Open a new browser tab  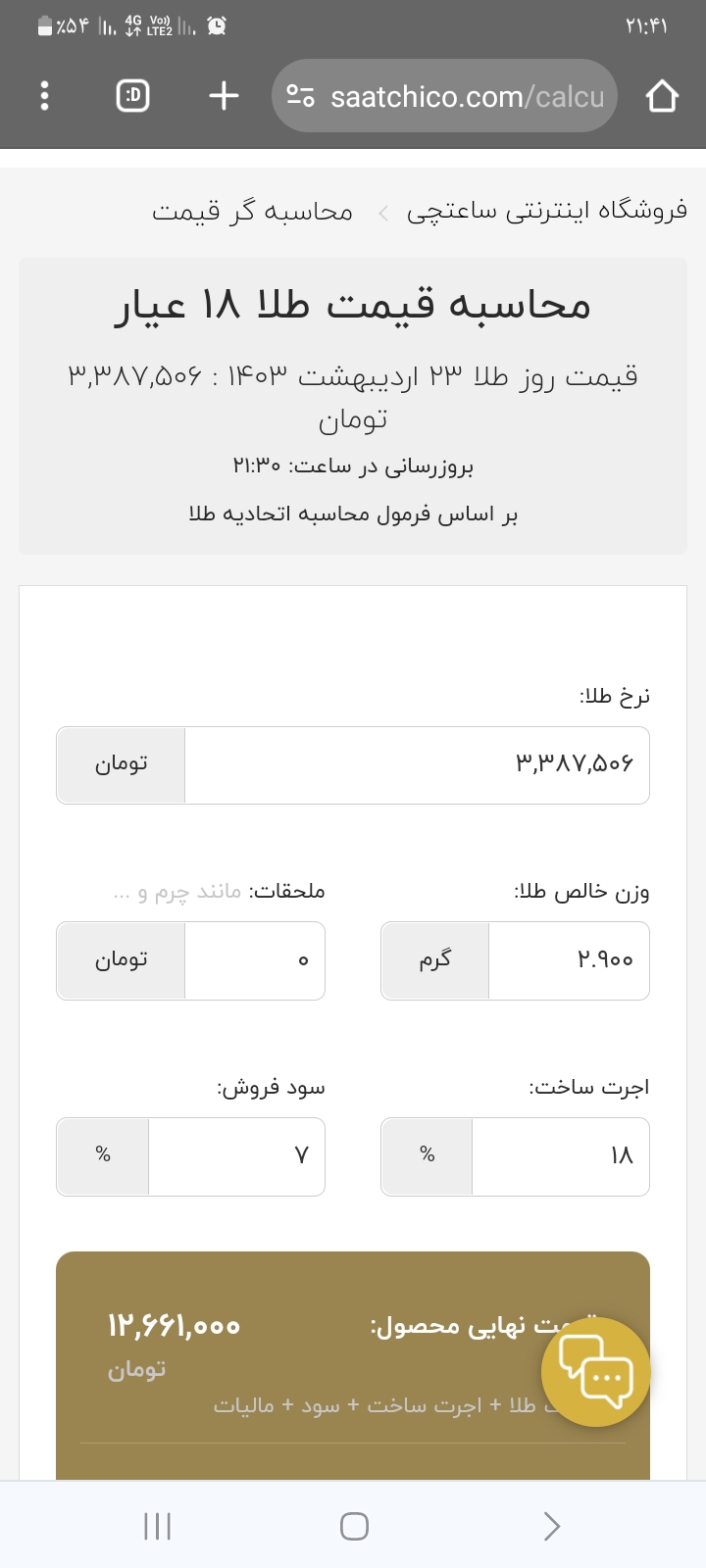click(225, 96)
